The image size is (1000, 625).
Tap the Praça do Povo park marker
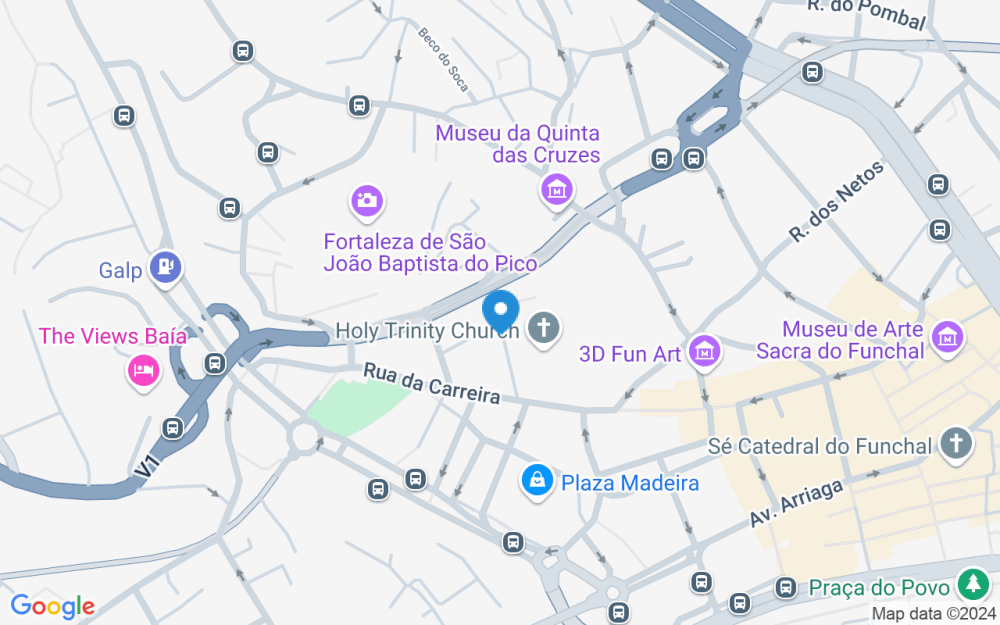tap(971, 583)
